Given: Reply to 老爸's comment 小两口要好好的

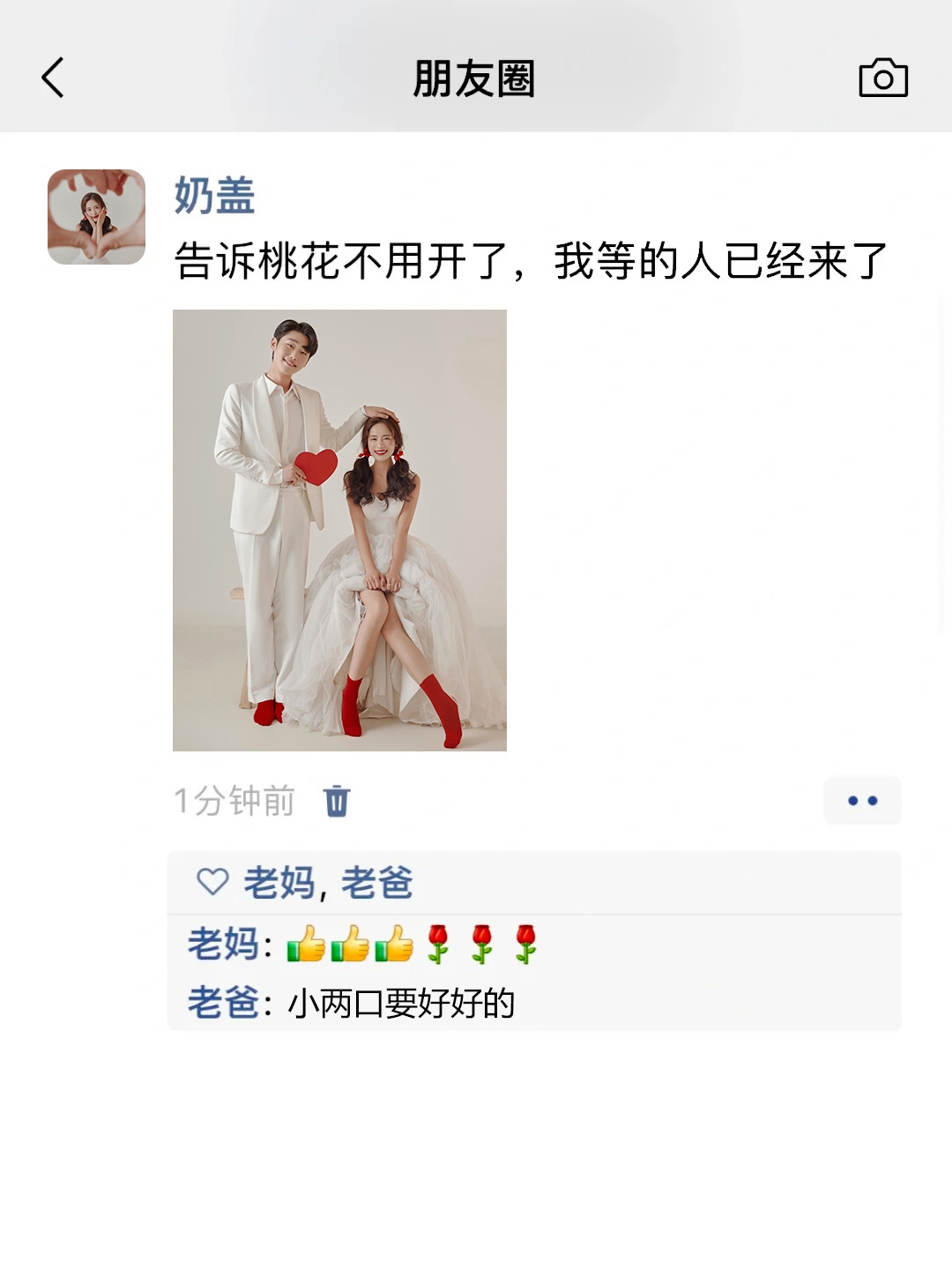Looking at the screenshot, I should click(x=401, y=1004).
